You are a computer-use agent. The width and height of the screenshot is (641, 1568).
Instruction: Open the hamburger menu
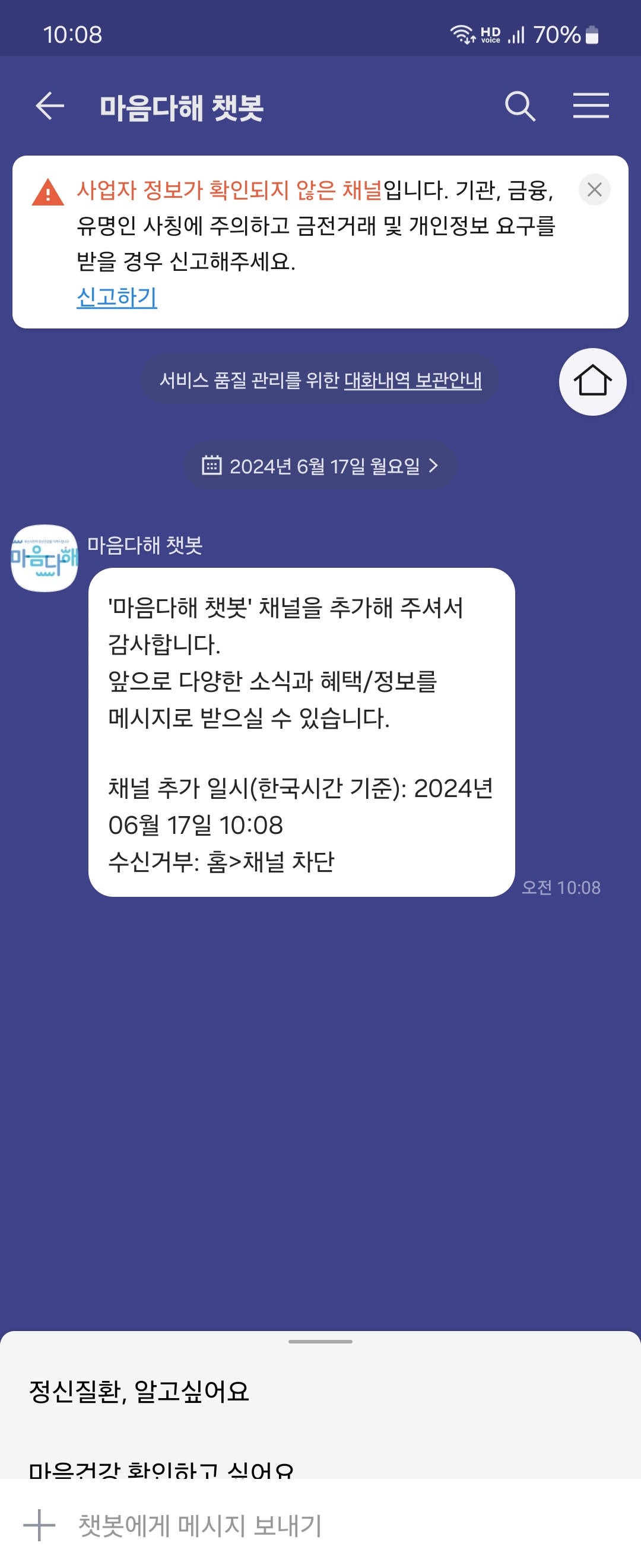tap(591, 106)
